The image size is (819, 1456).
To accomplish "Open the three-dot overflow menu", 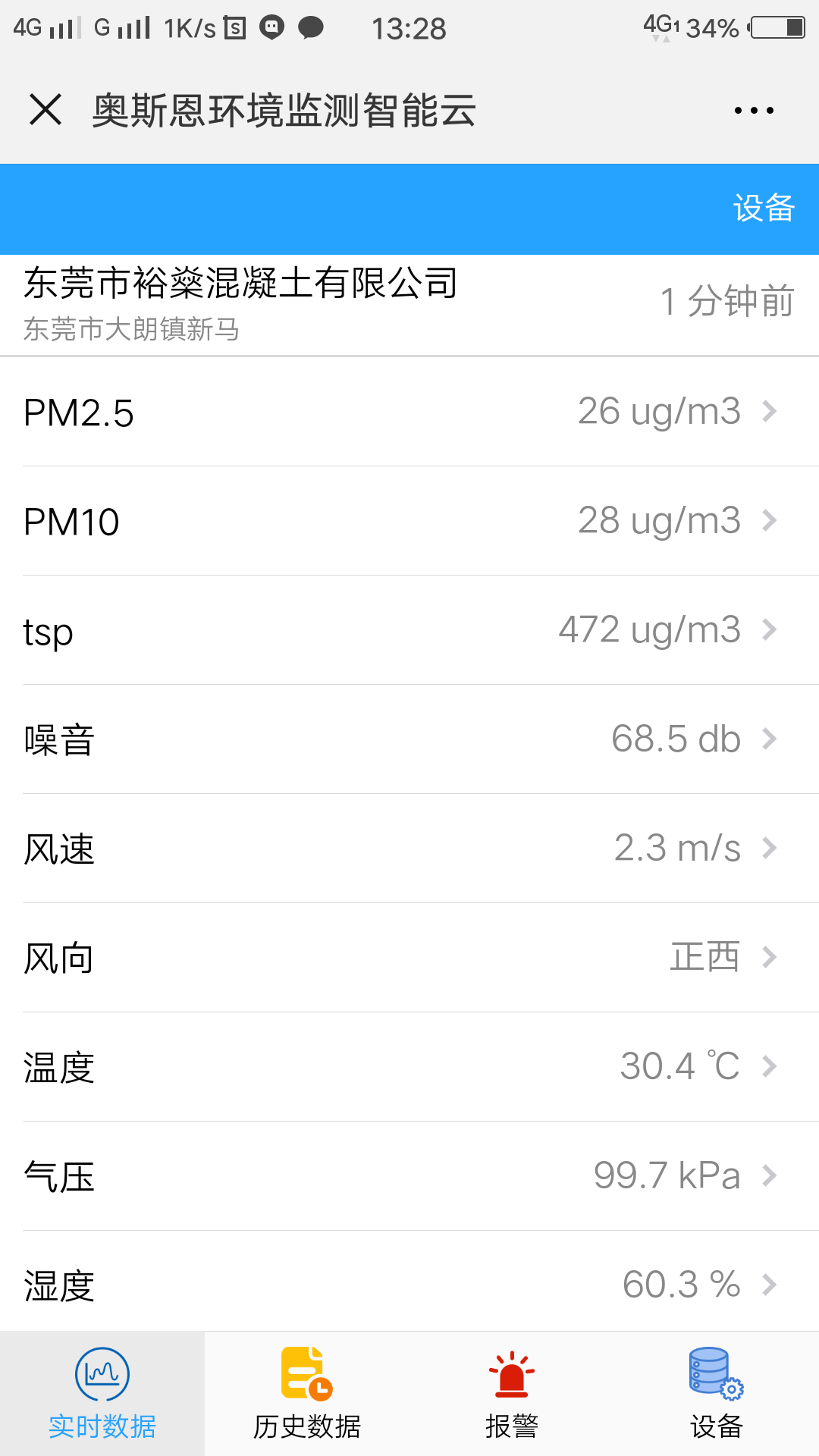I will coord(754,111).
